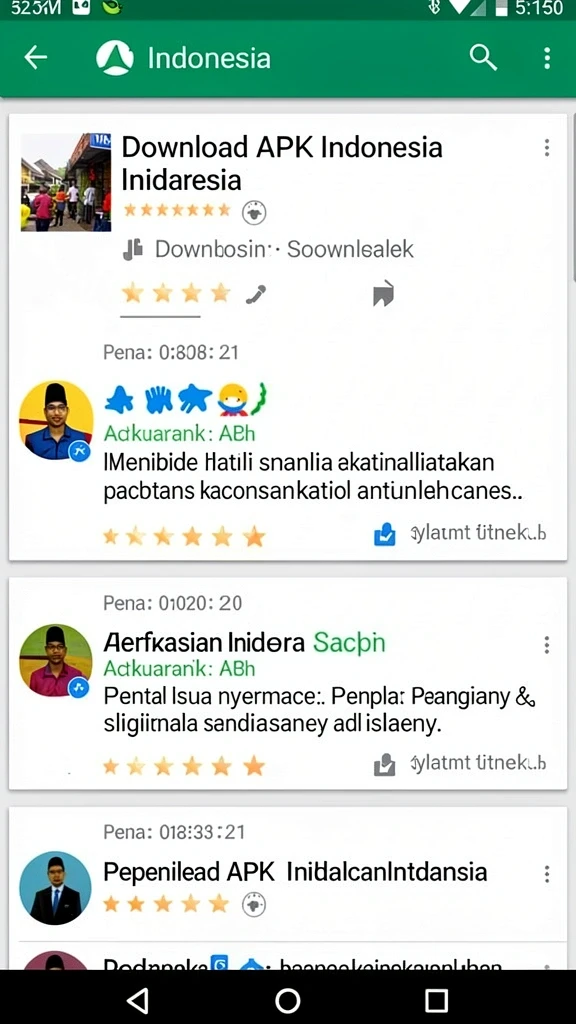Tap the pencil edit icon beside the rating stars
Image resolution: width=576 pixels, height=1024 pixels.
pos(255,295)
